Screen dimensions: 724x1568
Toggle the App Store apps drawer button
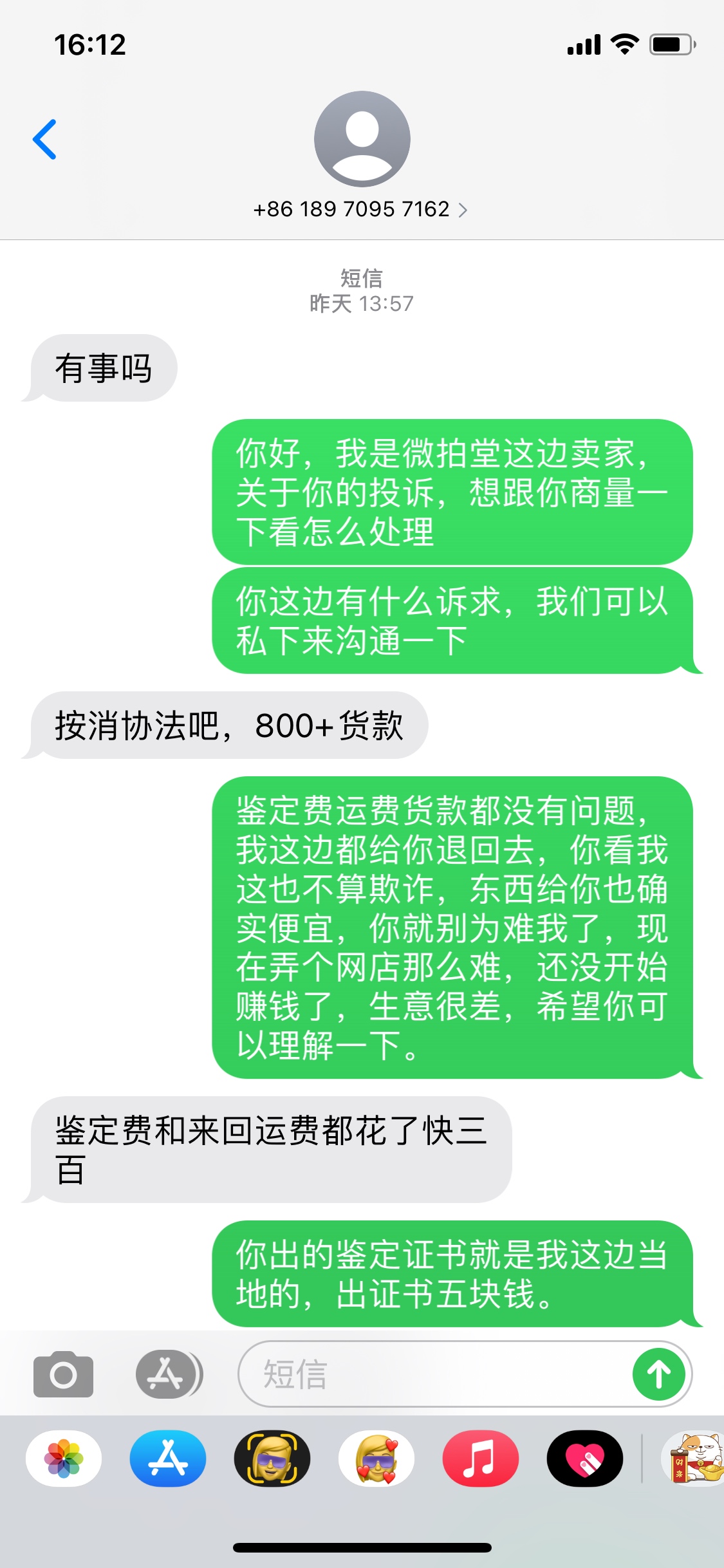tap(169, 1374)
